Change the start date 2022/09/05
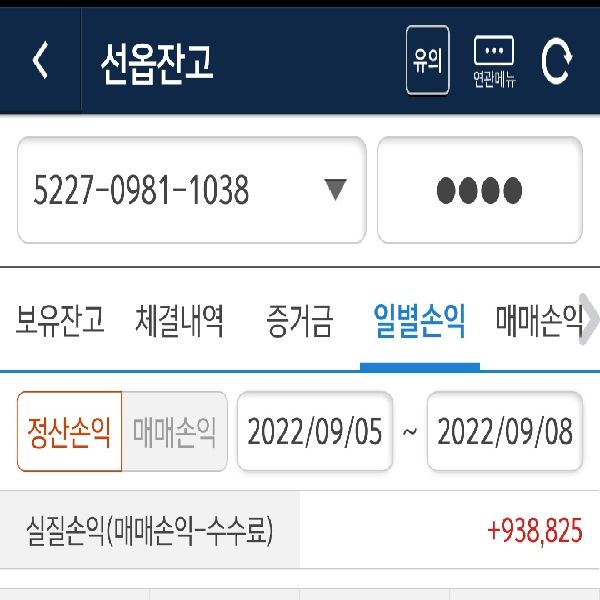The image size is (600, 600). point(315,432)
